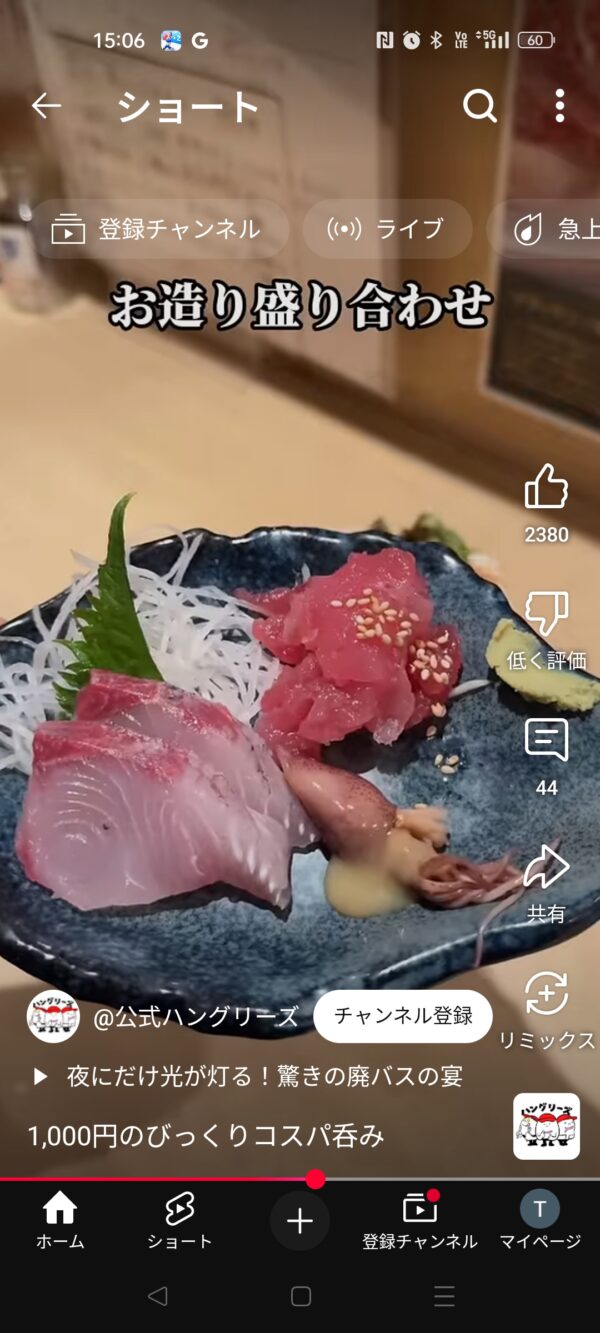Remix this short with リミックス
Image resolution: width=600 pixels, height=1333 pixels.
546,997
